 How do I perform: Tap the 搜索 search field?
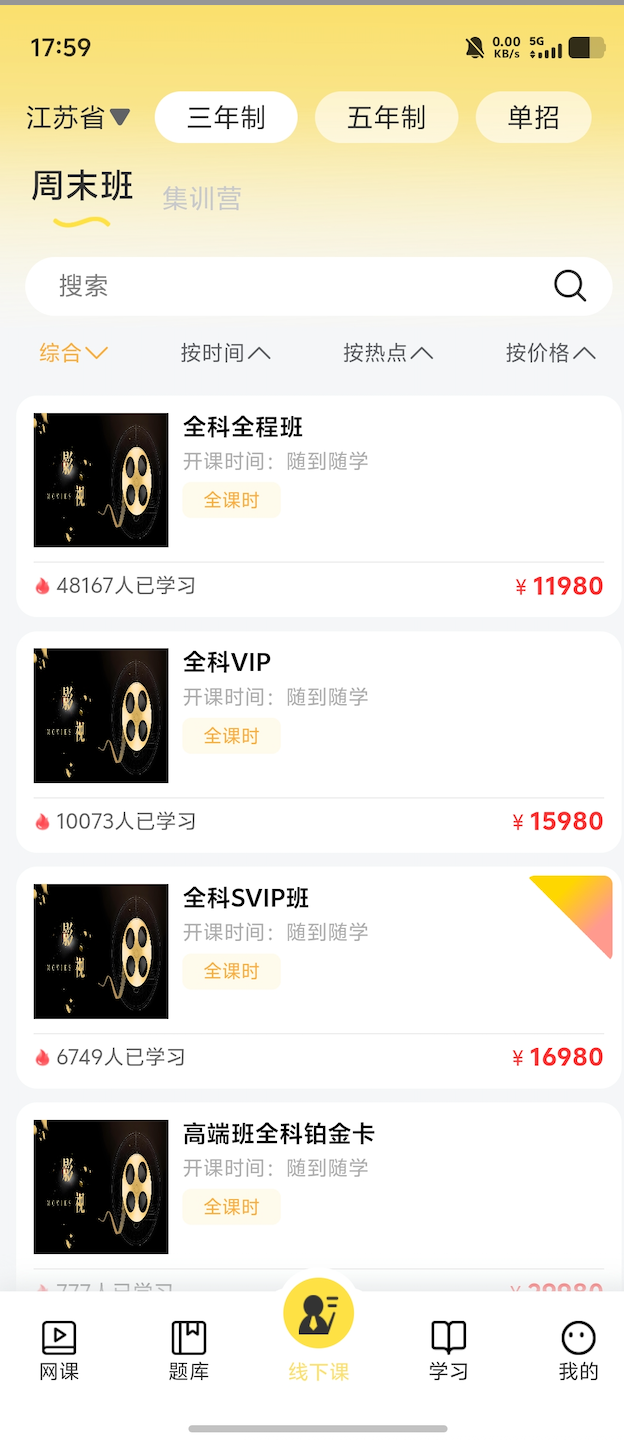coord(290,286)
